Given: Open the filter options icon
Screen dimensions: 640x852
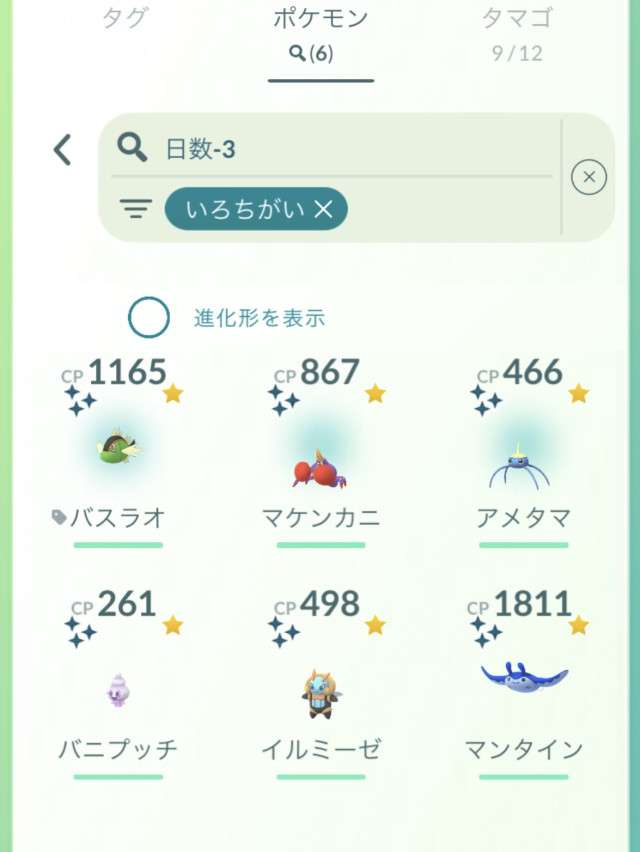Looking at the screenshot, I should 136,209.
